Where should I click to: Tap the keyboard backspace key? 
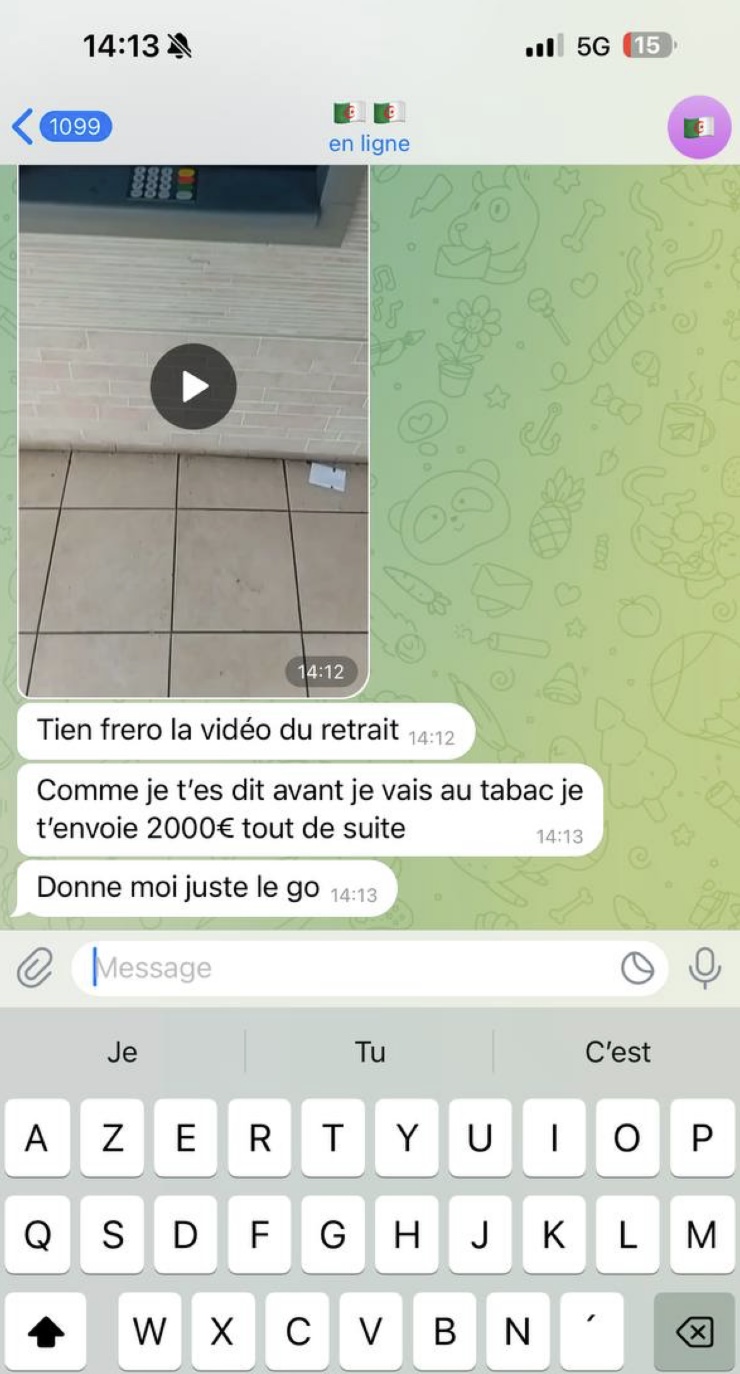694,1332
